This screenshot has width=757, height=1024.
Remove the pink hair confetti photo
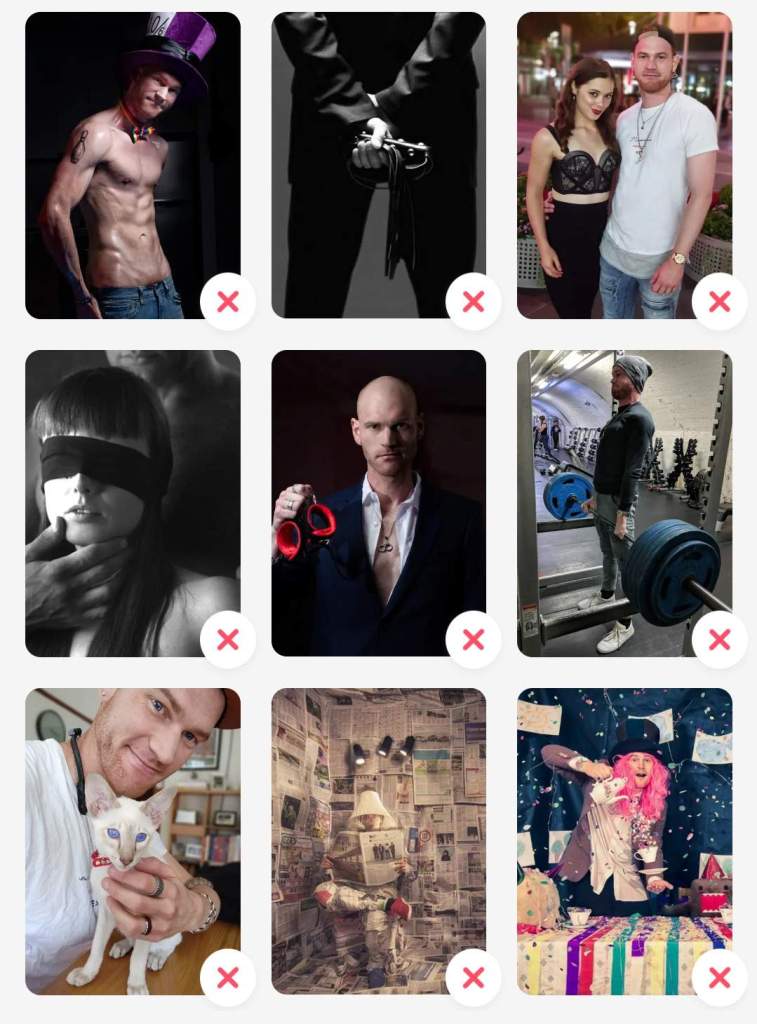pyautogui.click(x=719, y=977)
